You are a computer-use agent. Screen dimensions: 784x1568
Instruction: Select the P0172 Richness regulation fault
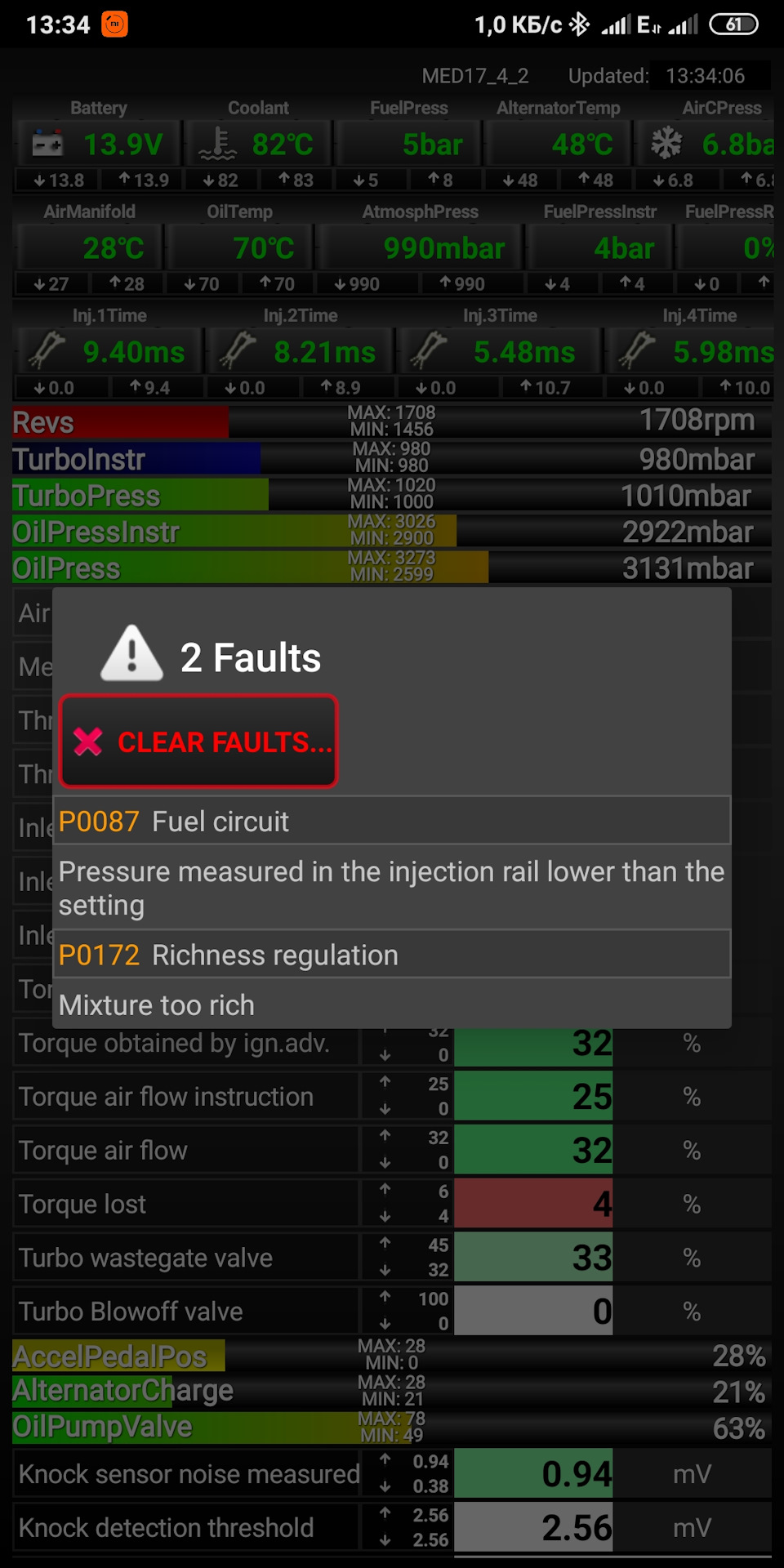[x=392, y=954]
